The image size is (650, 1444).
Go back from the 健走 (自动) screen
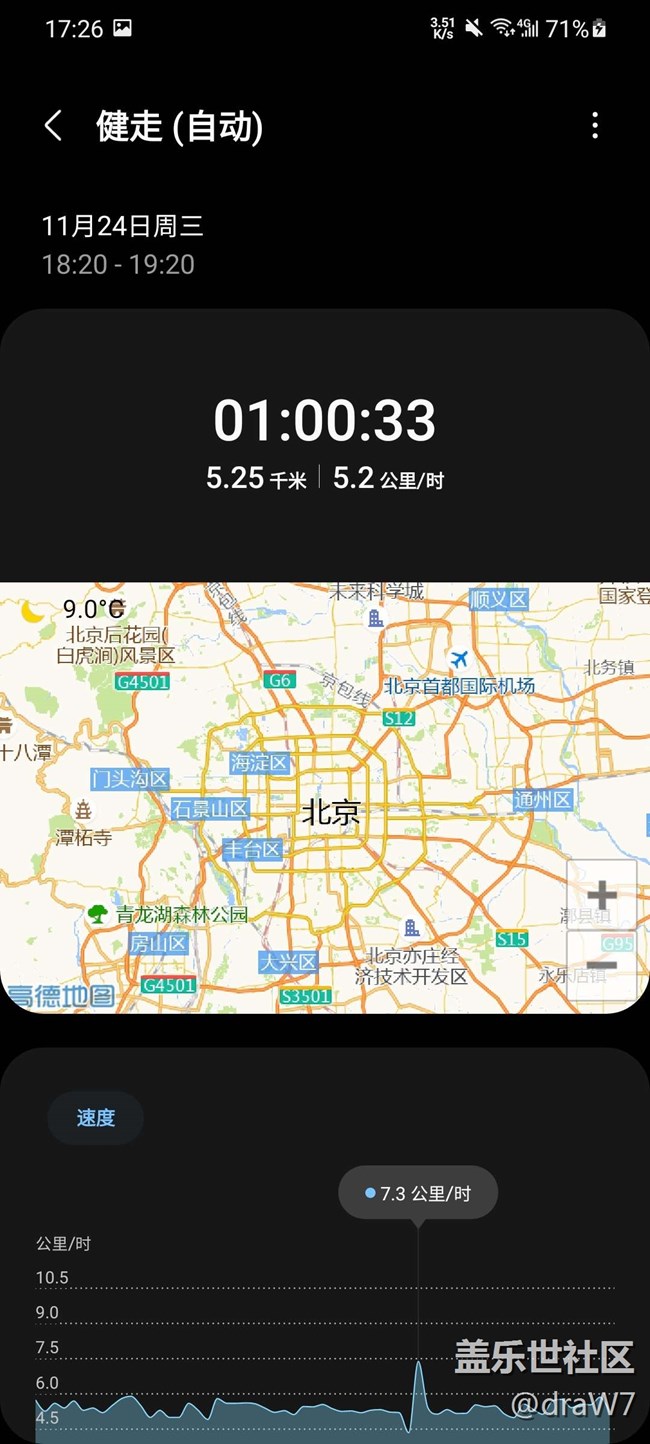point(54,126)
